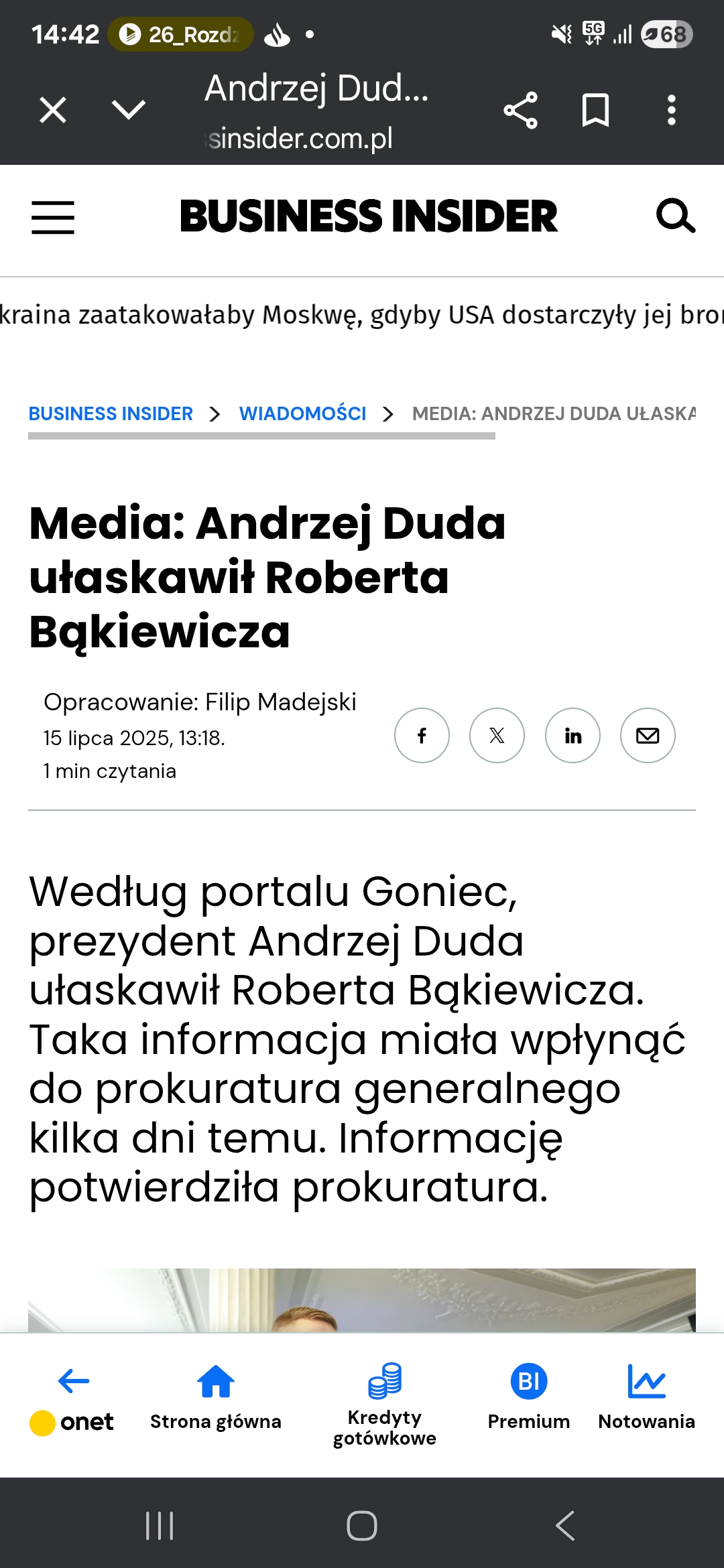Minimize the browser with the down chevron
Viewport: 724px width, 1568px height.
coord(129,110)
